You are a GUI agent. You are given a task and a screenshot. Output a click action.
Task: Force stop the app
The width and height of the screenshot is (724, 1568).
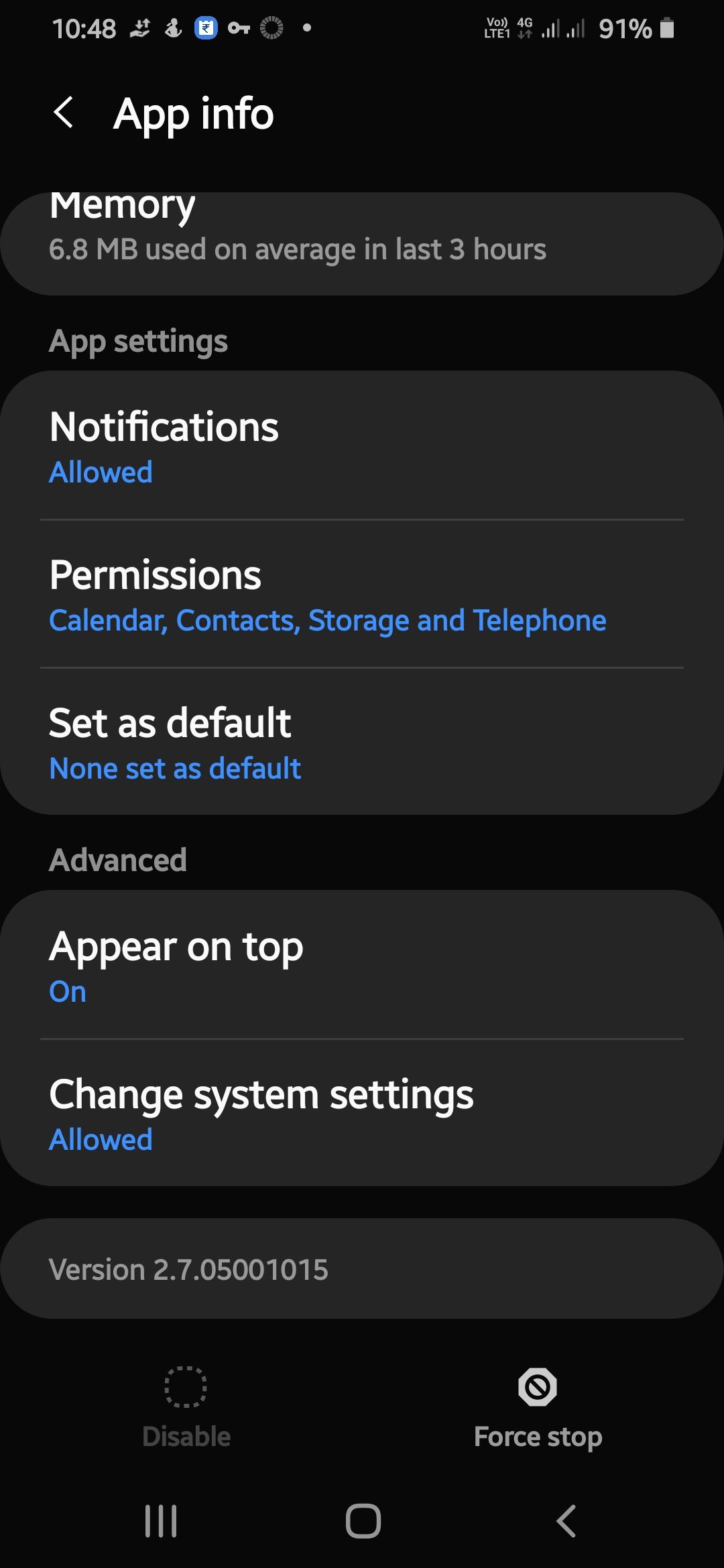[x=538, y=1407]
